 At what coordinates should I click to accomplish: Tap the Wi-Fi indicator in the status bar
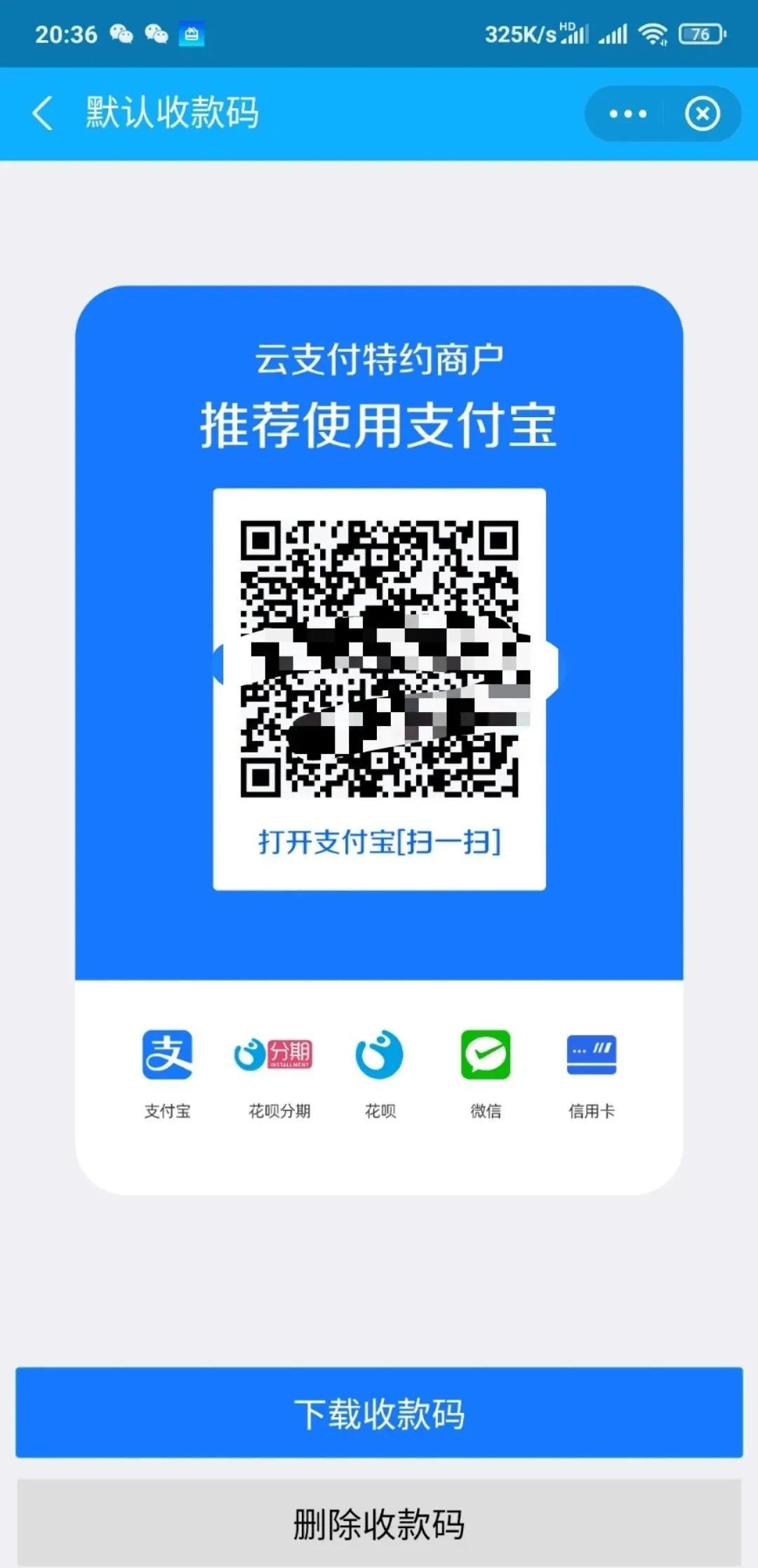[653, 33]
